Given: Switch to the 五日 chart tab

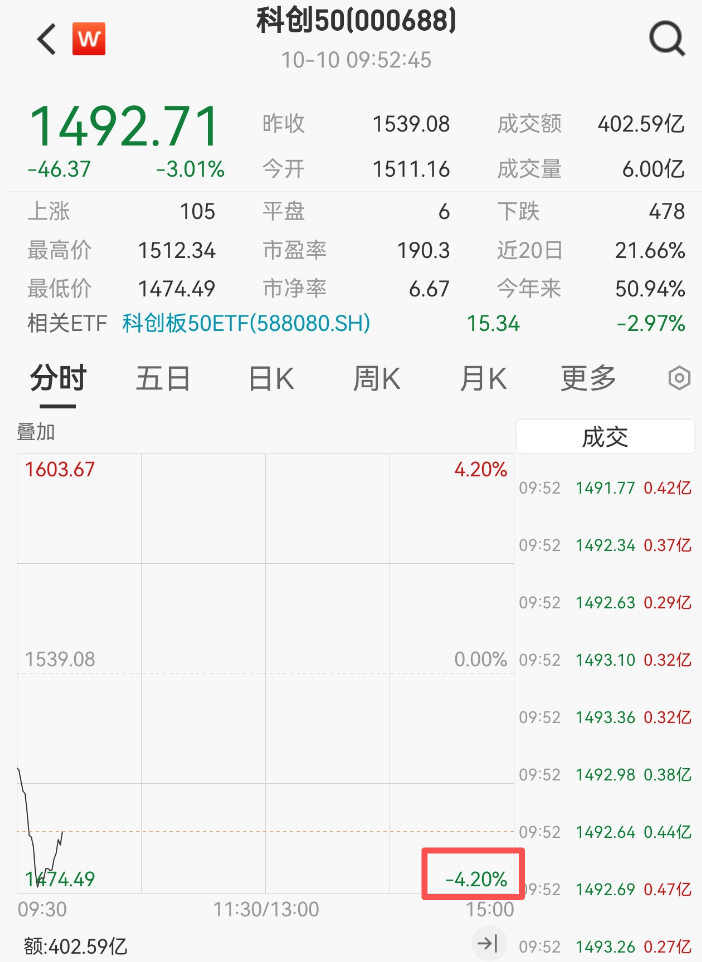Looking at the screenshot, I should 163,379.
